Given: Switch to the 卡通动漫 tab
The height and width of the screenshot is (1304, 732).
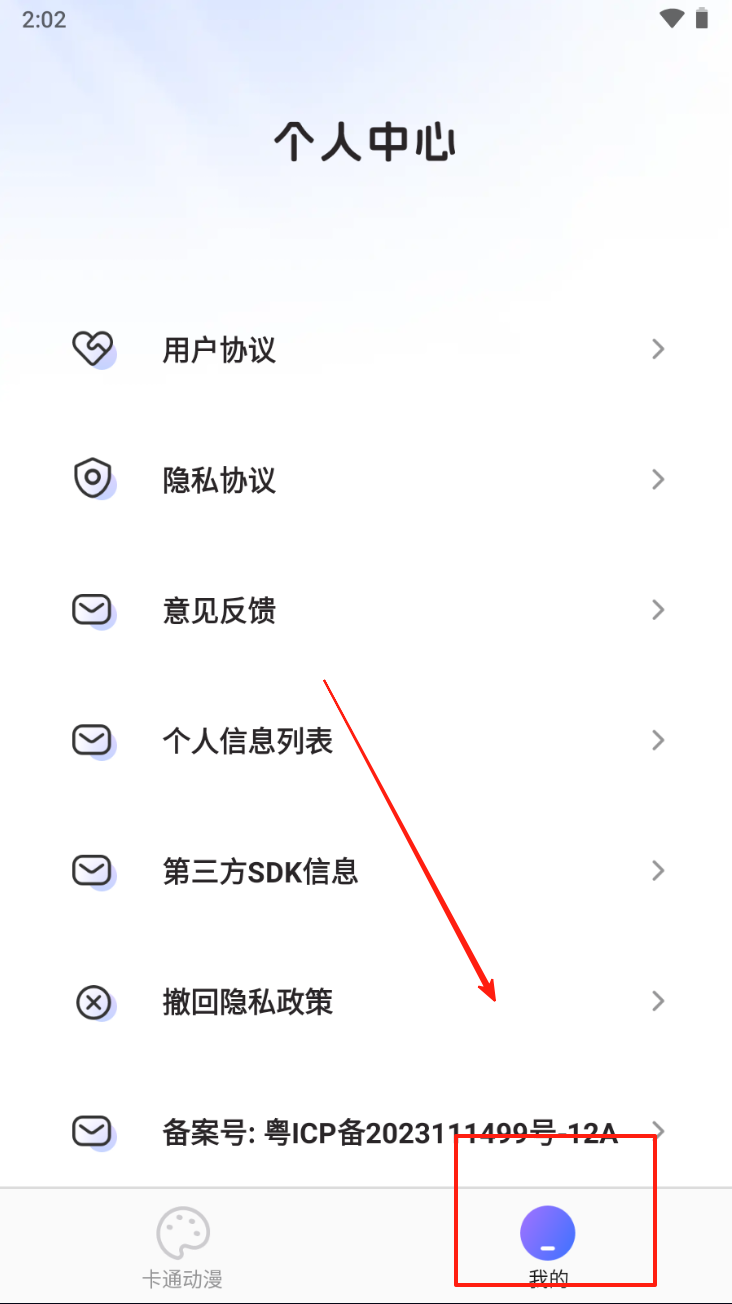Looking at the screenshot, I should [183, 1246].
